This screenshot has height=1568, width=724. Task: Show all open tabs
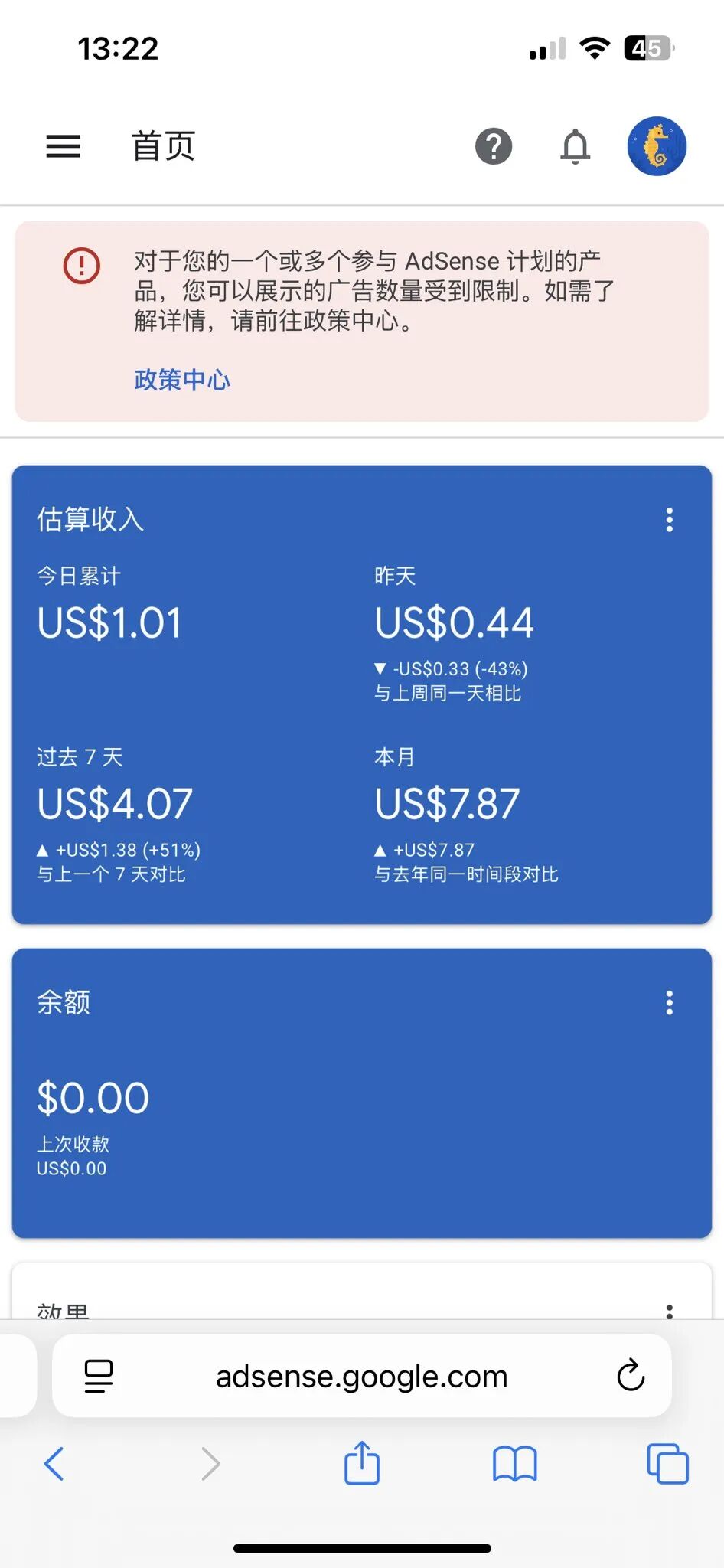pos(667,1464)
